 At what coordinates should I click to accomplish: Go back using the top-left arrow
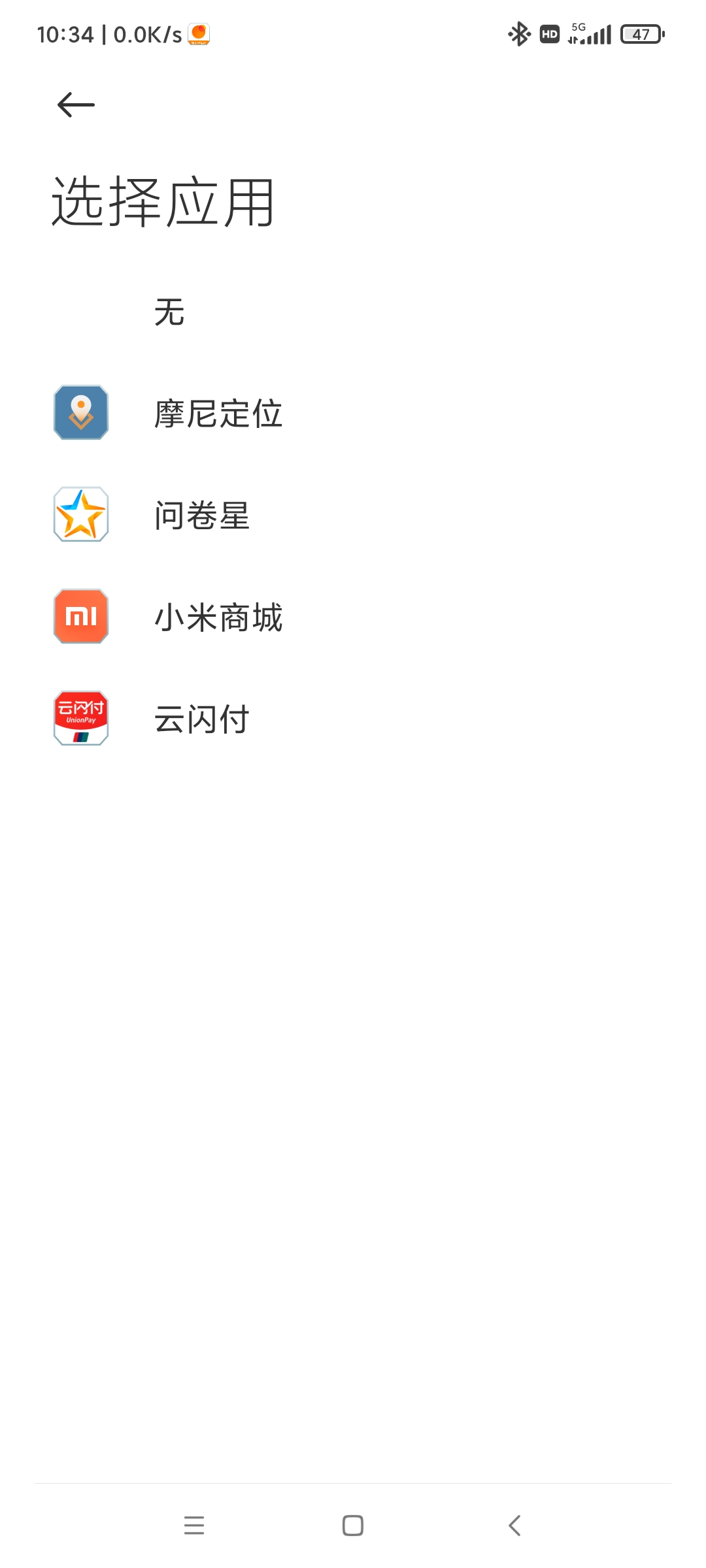coord(76,105)
